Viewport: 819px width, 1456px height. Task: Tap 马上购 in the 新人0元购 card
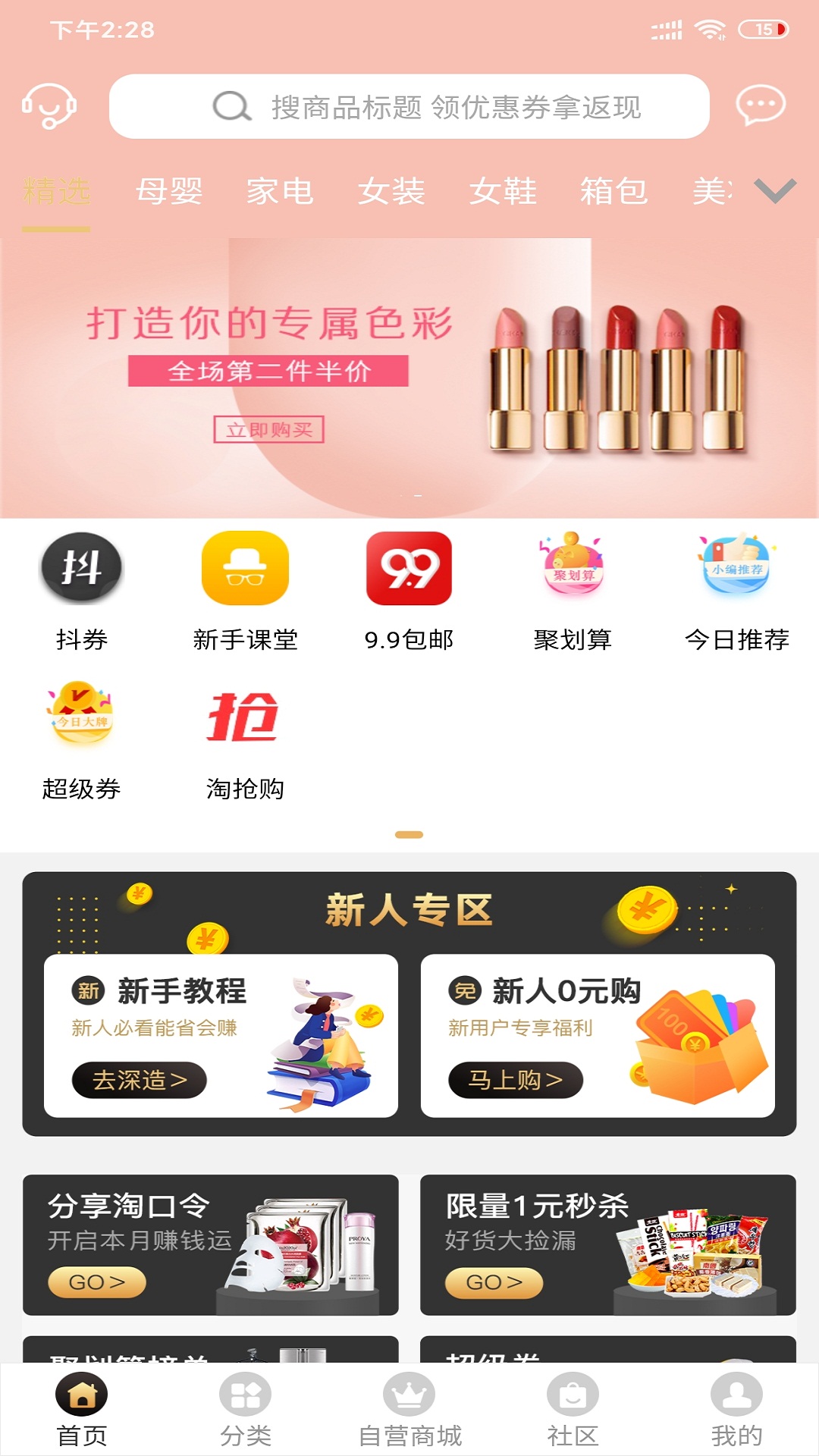pyautogui.click(x=516, y=1080)
